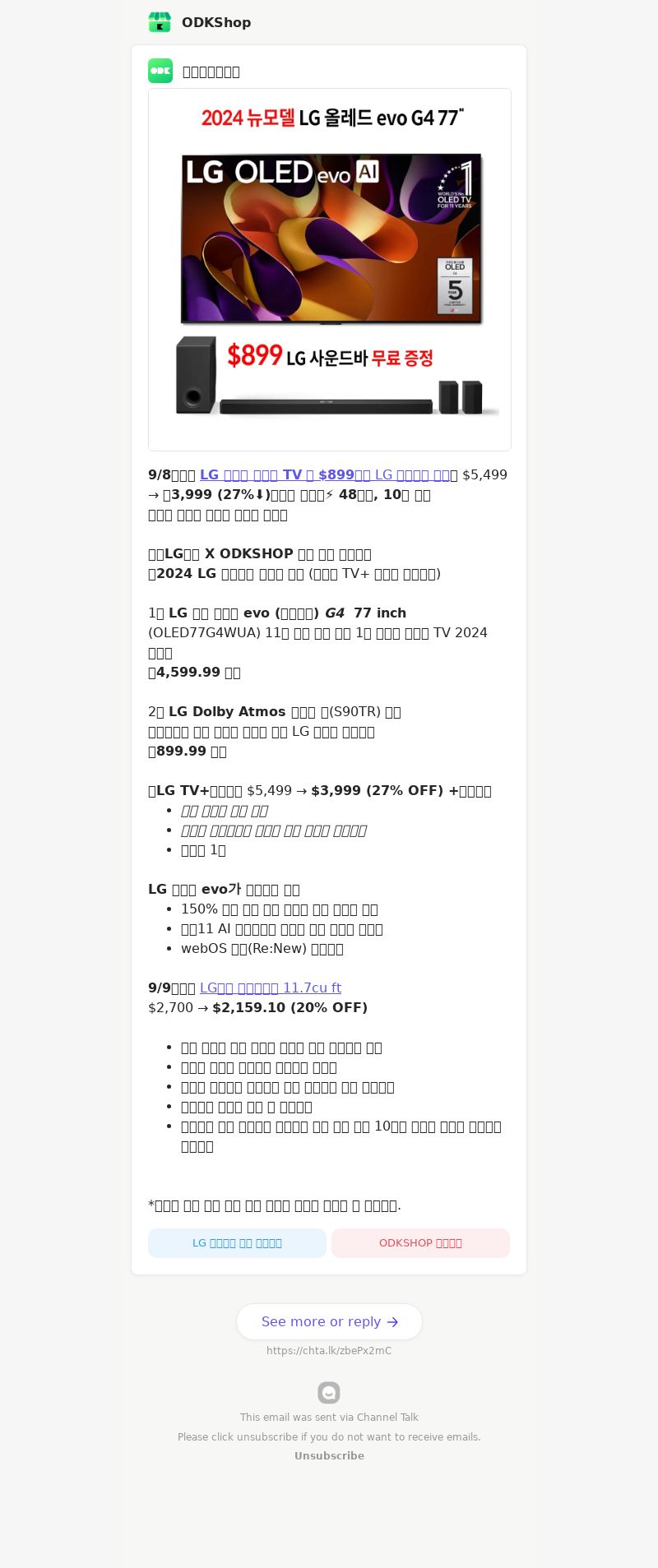
Task: Tap the blue LG button
Action: pos(237,1242)
